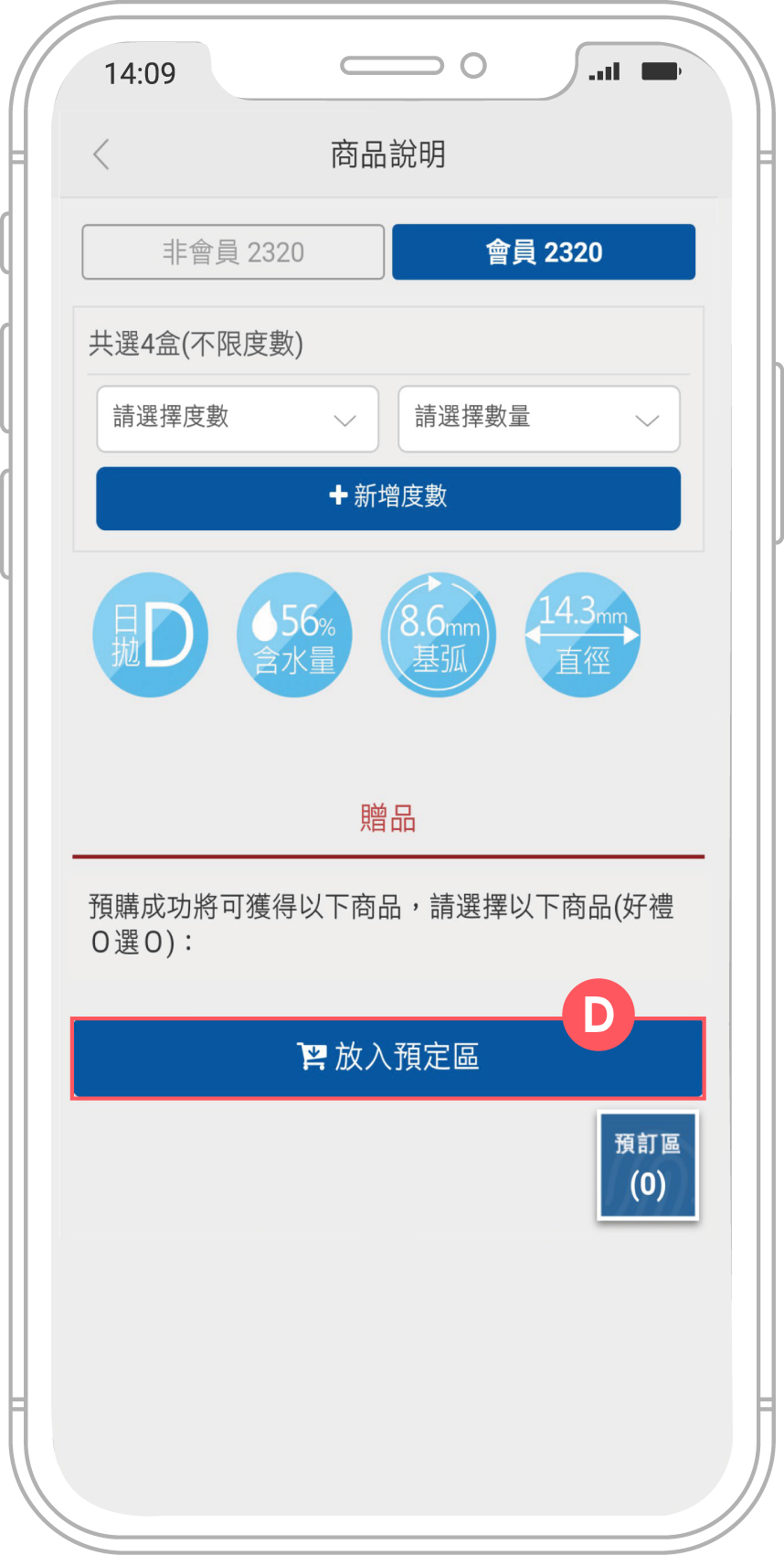Open the floating 預訂區 (0) cart

click(648, 1166)
